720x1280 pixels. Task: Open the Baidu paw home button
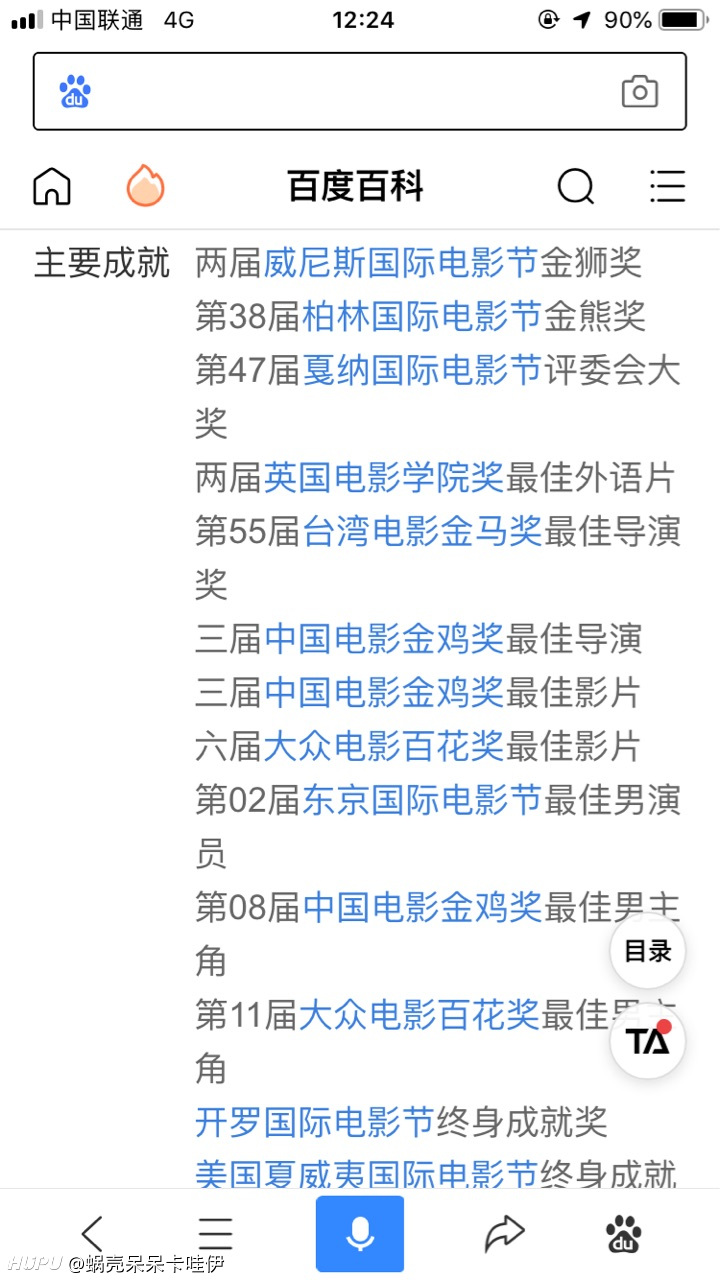click(x=625, y=1234)
